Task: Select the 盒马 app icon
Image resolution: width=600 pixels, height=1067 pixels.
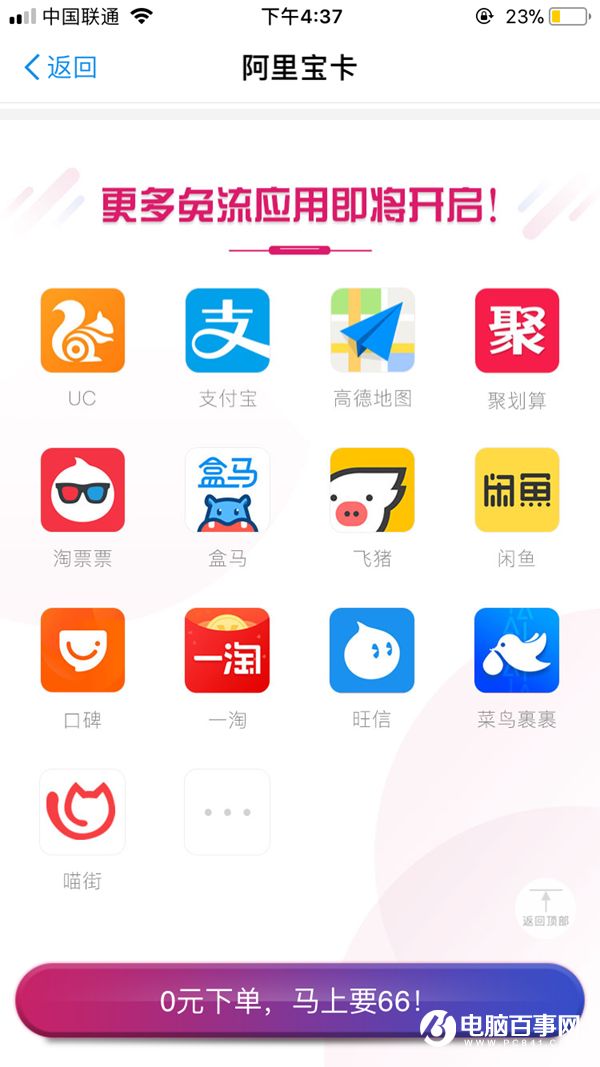Action: [x=227, y=490]
